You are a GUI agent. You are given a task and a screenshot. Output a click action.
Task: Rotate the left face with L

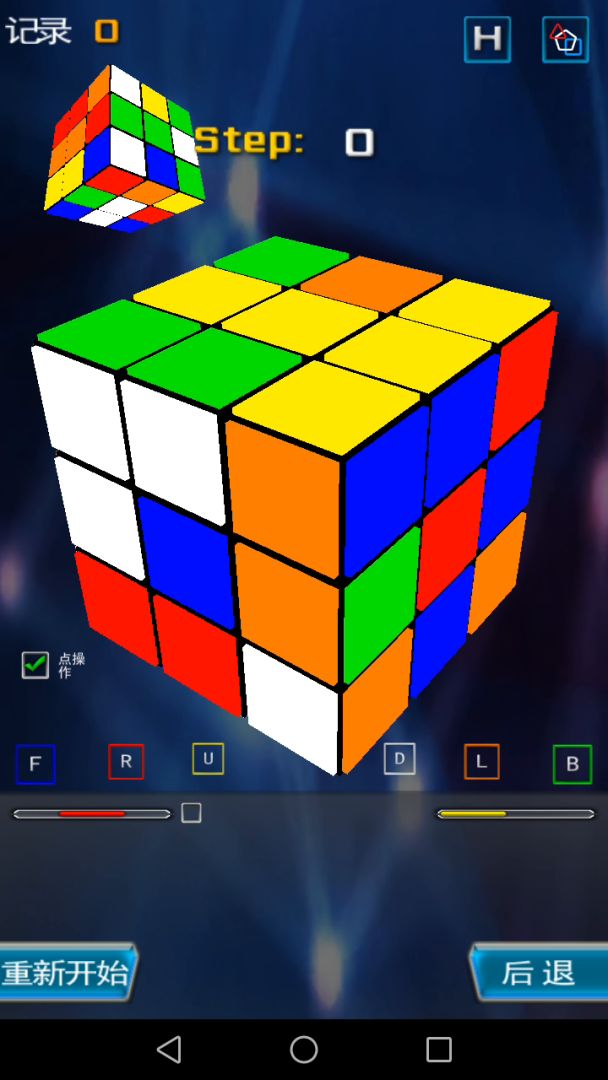click(x=481, y=762)
